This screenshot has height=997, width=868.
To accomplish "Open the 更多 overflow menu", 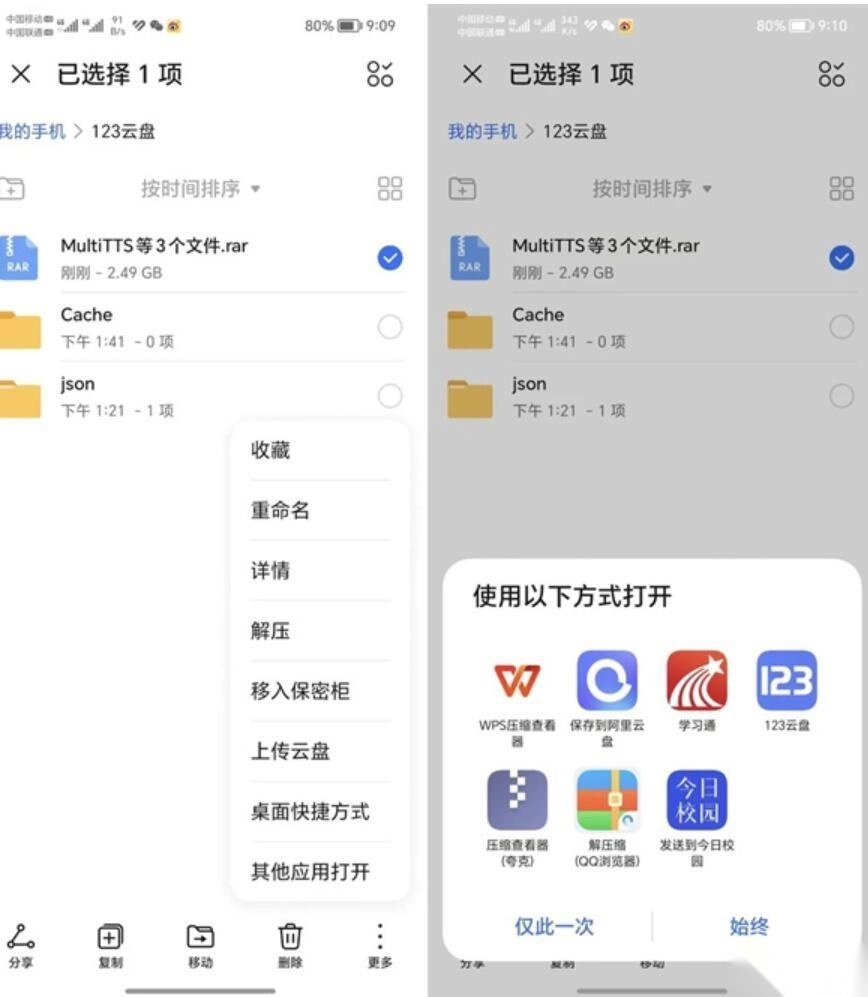I will [380, 945].
